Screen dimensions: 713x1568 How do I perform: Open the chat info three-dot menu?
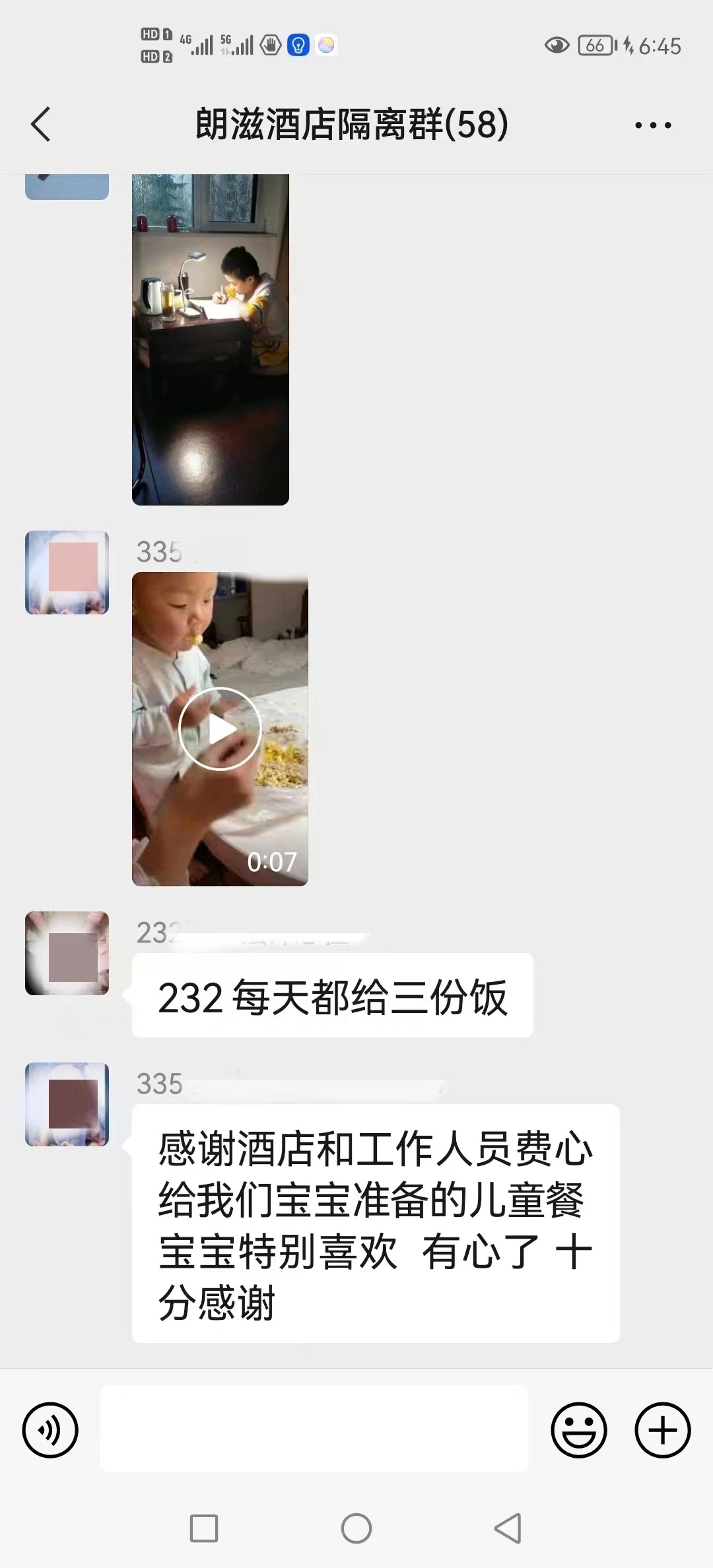(652, 125)
